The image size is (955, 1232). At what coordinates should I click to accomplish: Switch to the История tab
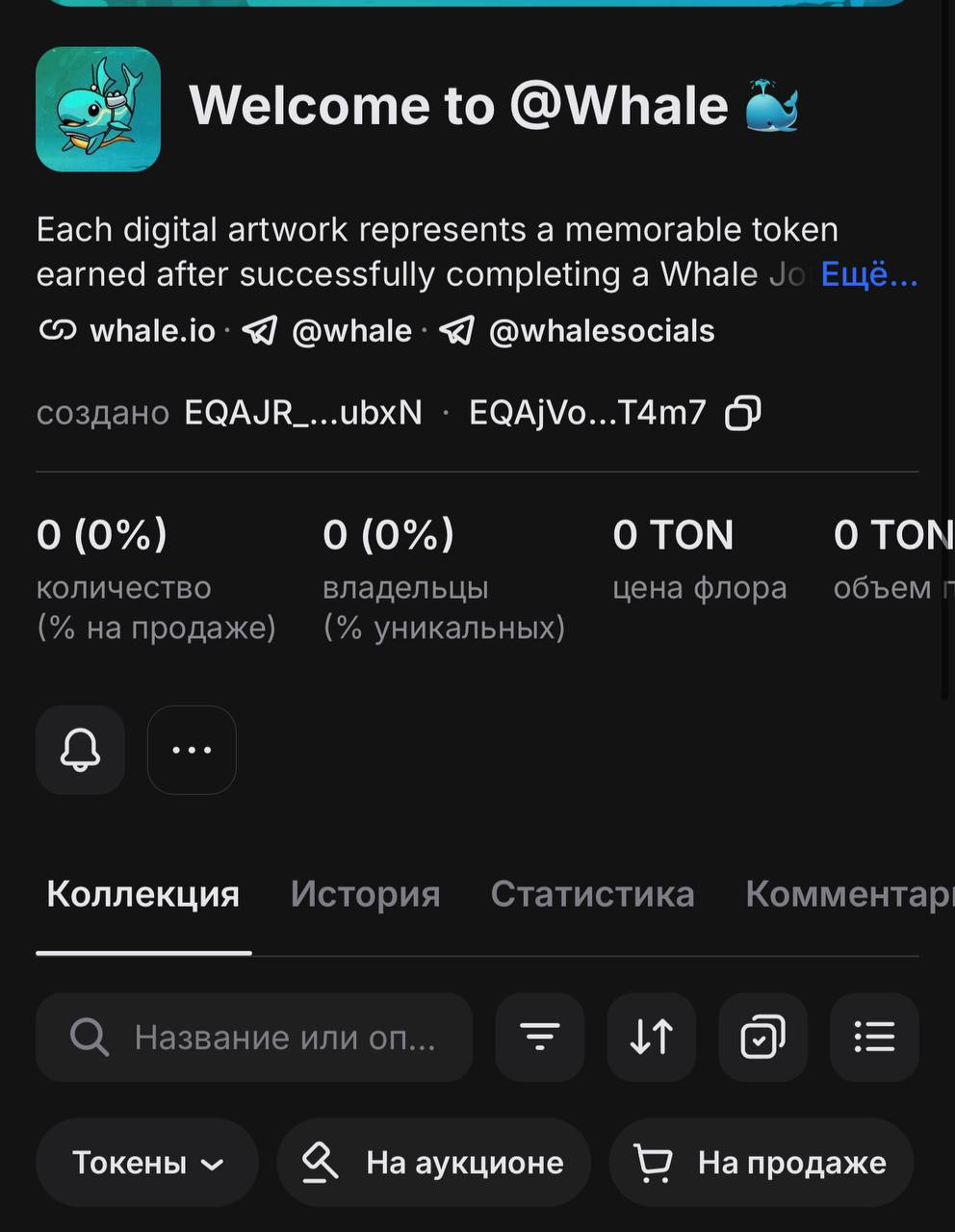[x=365, y=894]
